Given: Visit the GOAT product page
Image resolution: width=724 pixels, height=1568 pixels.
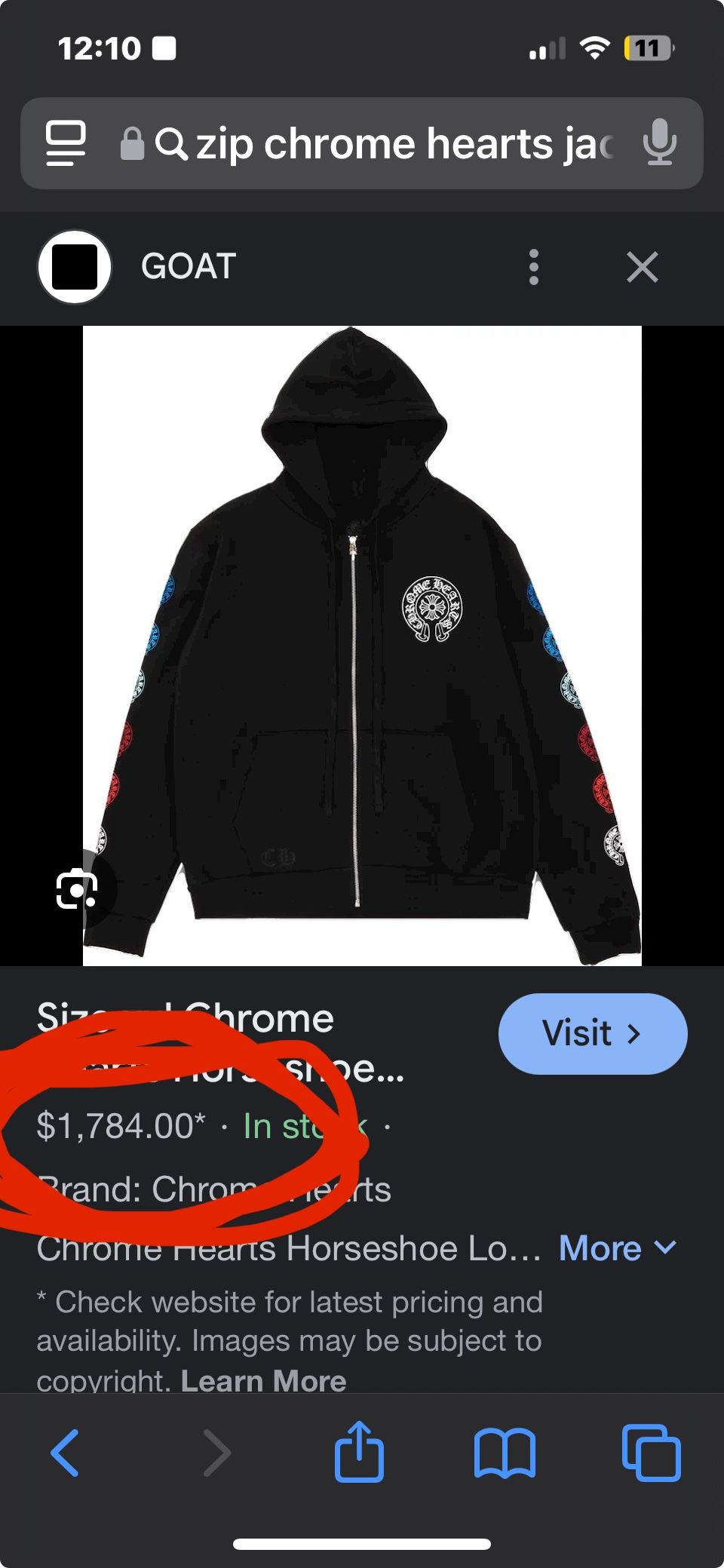Looking at the screenshot, I should [x=592, y=1033].
